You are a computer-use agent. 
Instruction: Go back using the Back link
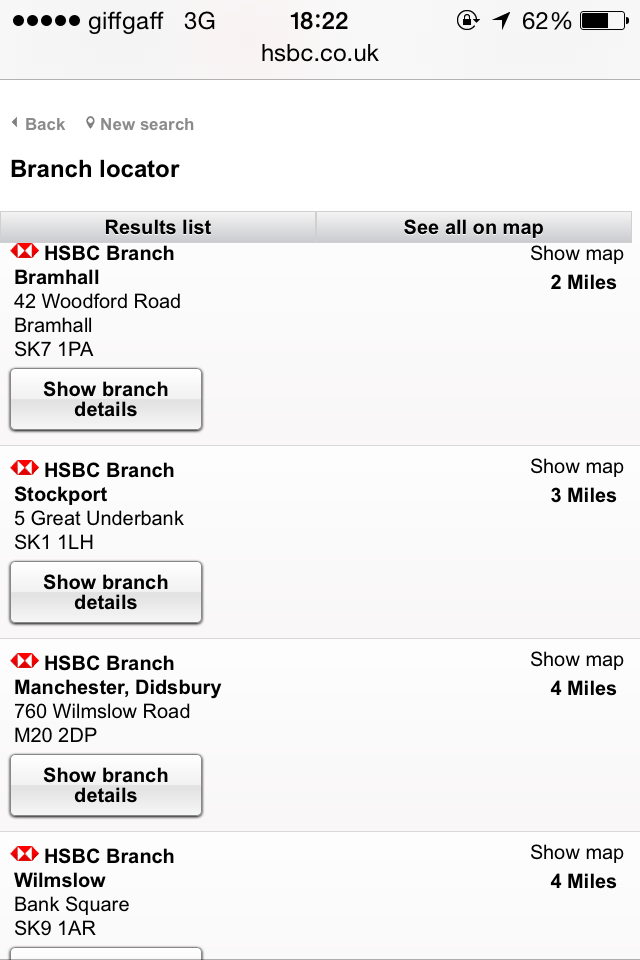point(39,124)
